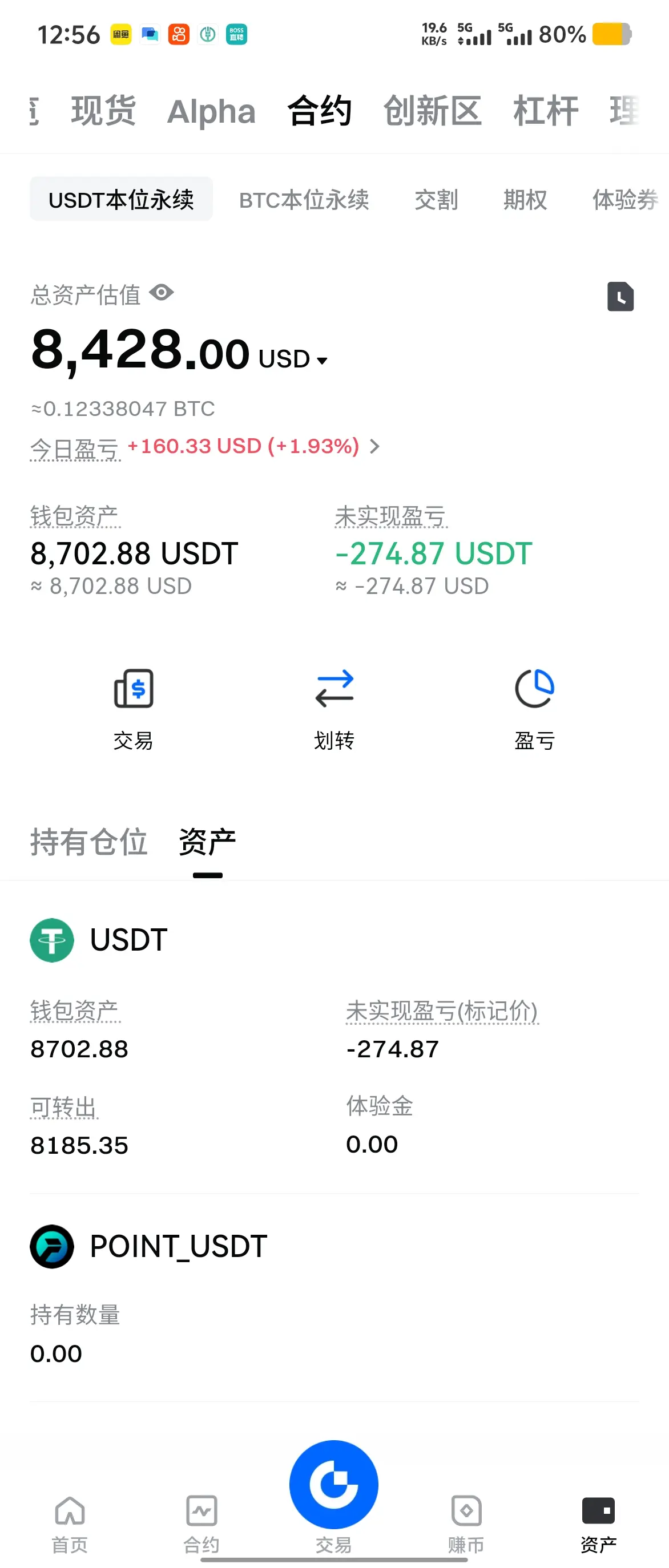Switch to the 现货 top tab
The width and height of the screenshot is (669, 1568).
103,111
